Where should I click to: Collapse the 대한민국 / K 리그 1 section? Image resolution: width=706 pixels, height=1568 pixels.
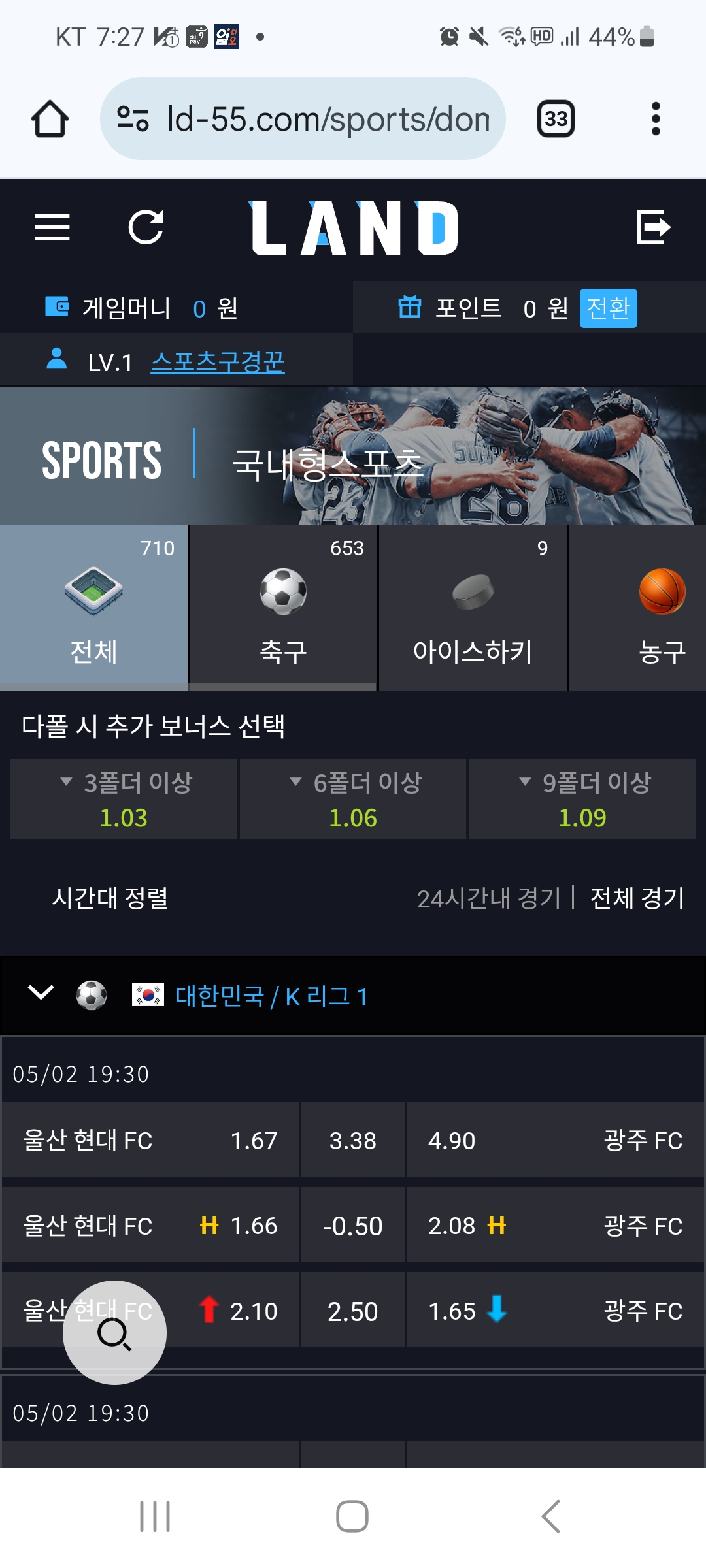pyautogui.click(x=41, y=993)
